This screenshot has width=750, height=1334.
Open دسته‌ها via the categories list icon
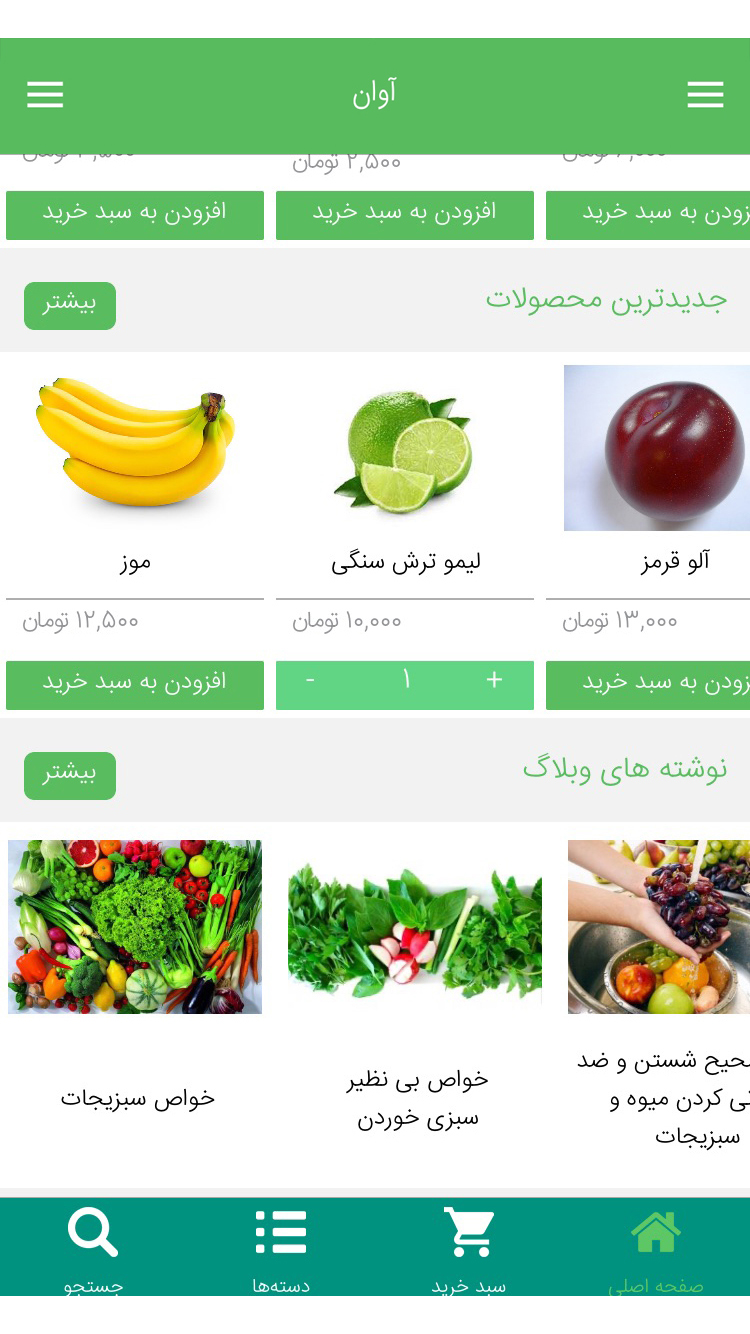point(281,1231)
